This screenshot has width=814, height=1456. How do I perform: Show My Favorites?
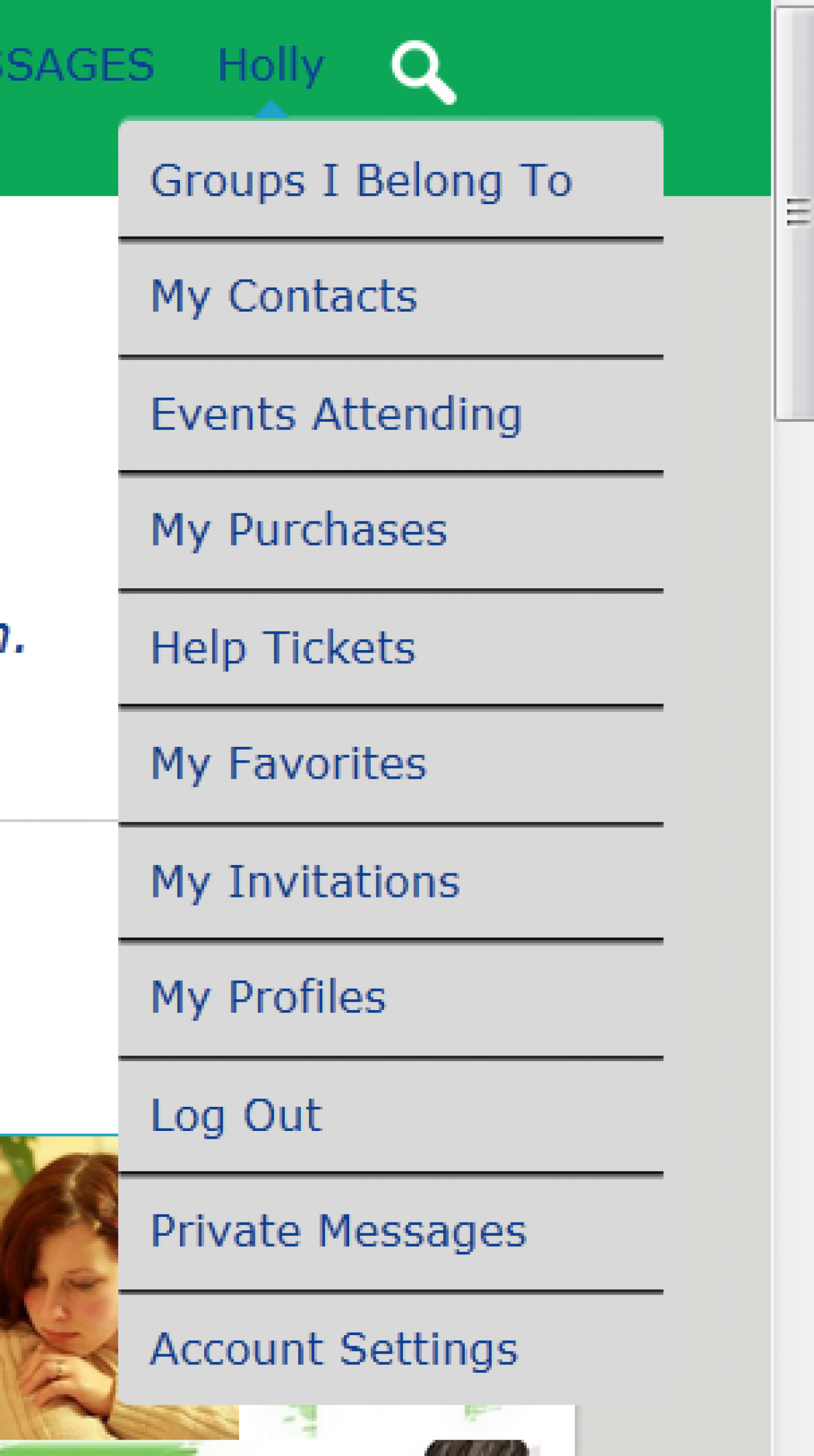pos(289,764)
